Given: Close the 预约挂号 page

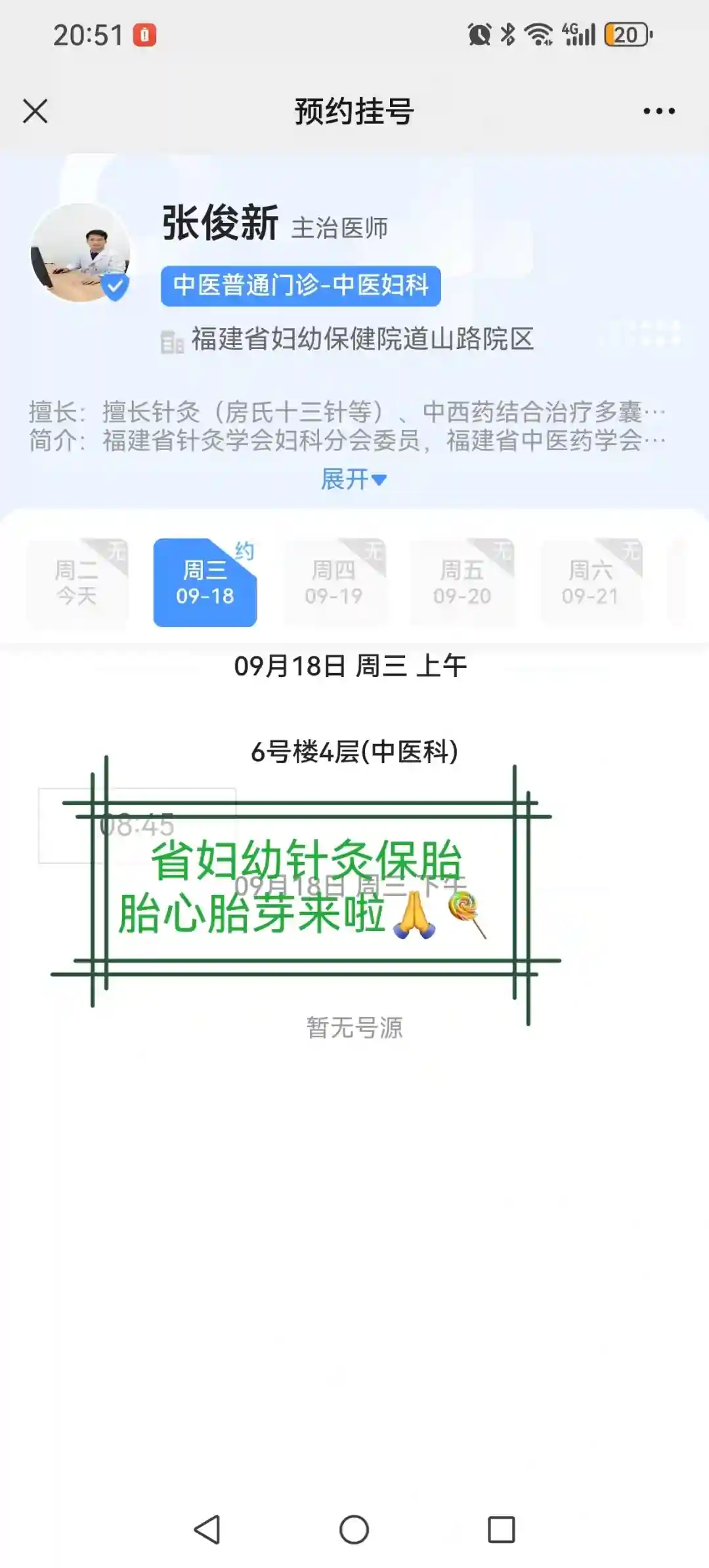Looking at the screenshot, I should tap(35, 111).
